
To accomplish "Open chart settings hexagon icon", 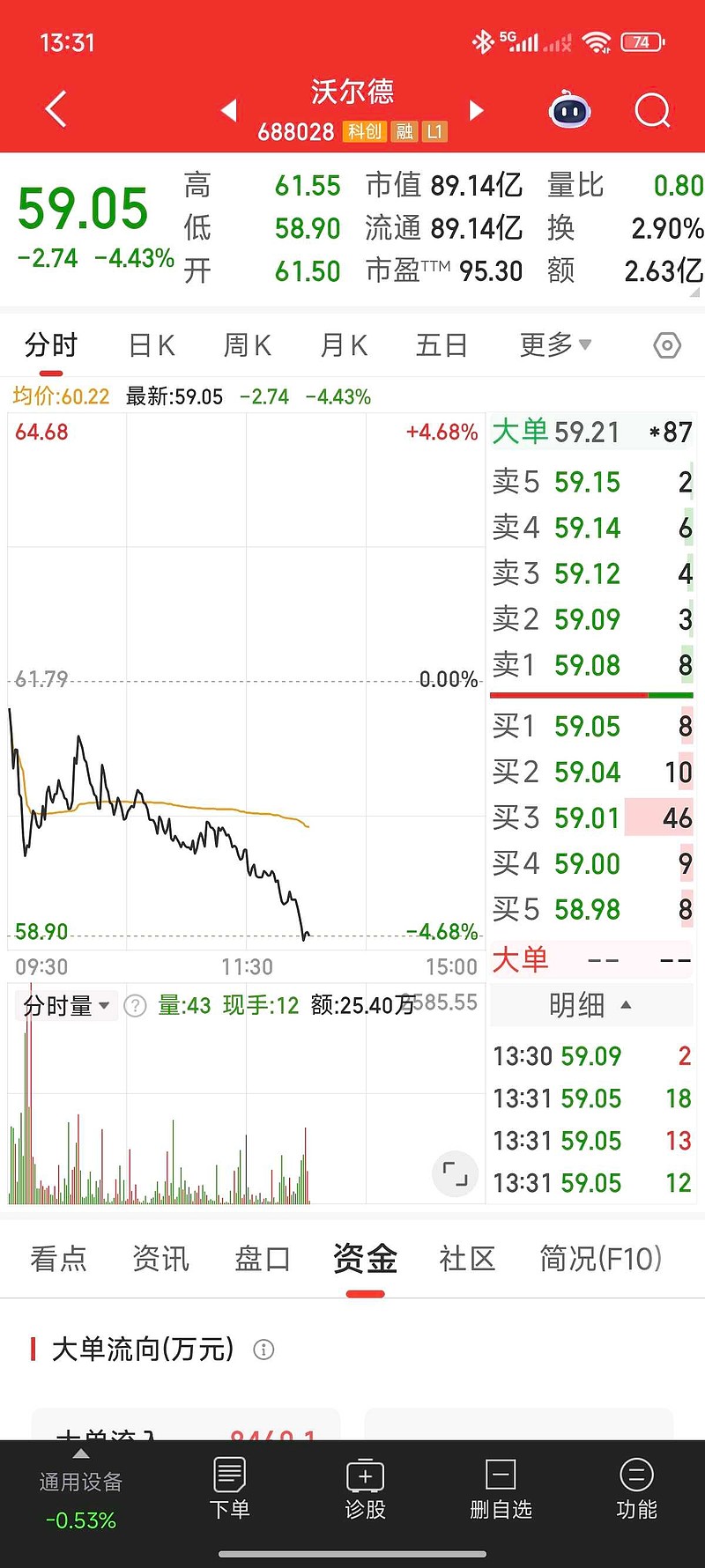I will coord(667,345).
